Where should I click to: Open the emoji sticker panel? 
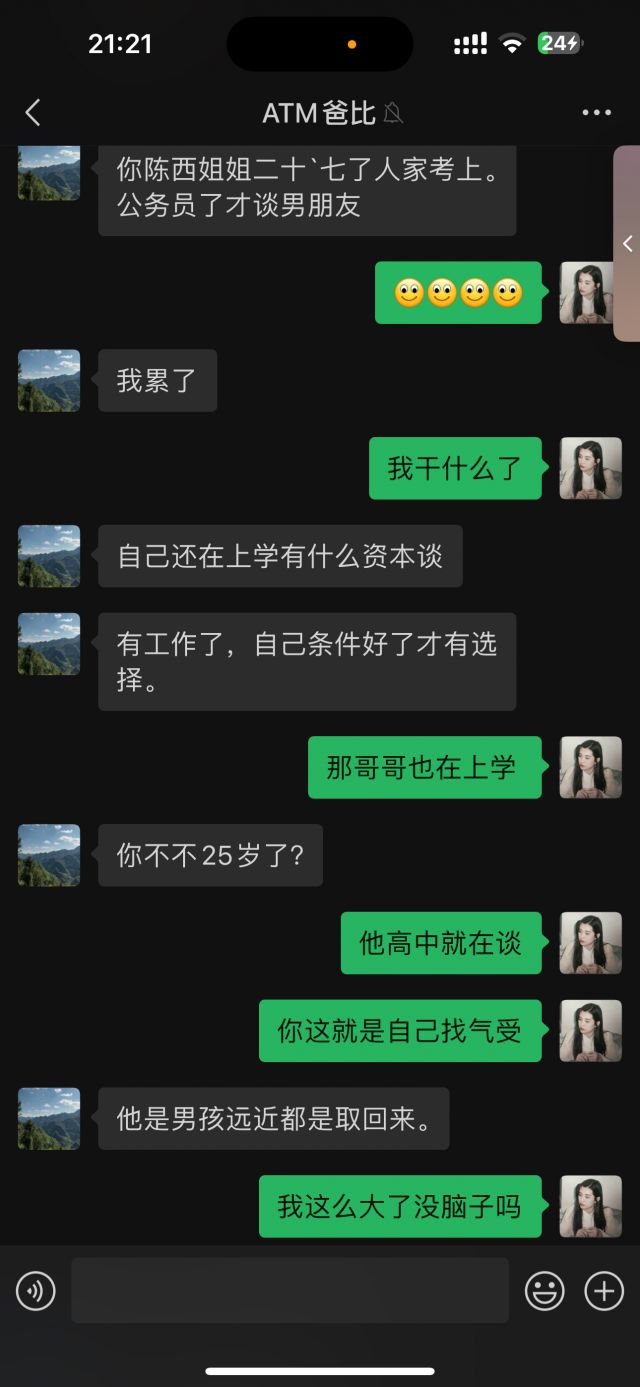pos(545,1291)
